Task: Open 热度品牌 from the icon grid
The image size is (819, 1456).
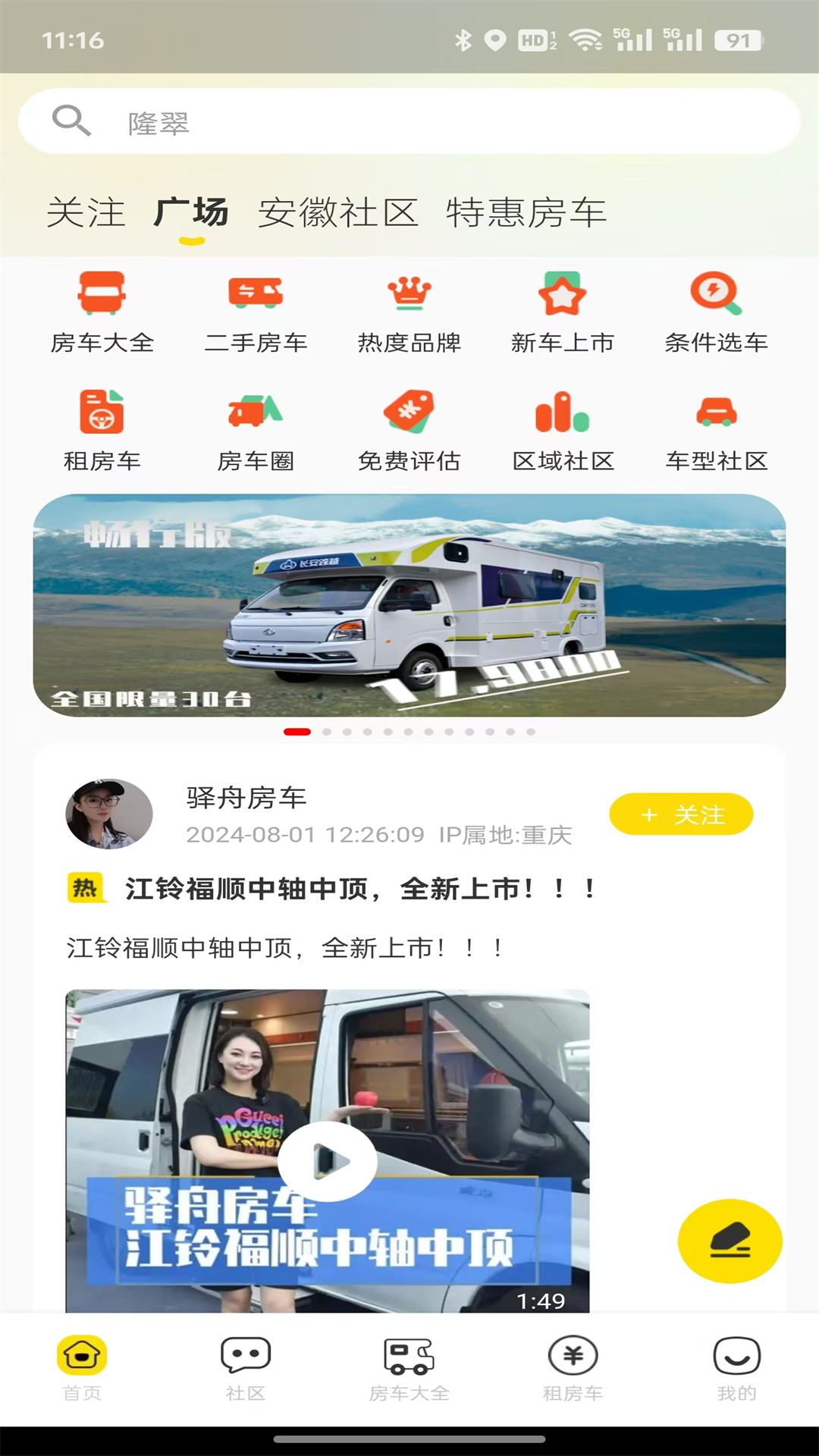Action: coord(409,311)
